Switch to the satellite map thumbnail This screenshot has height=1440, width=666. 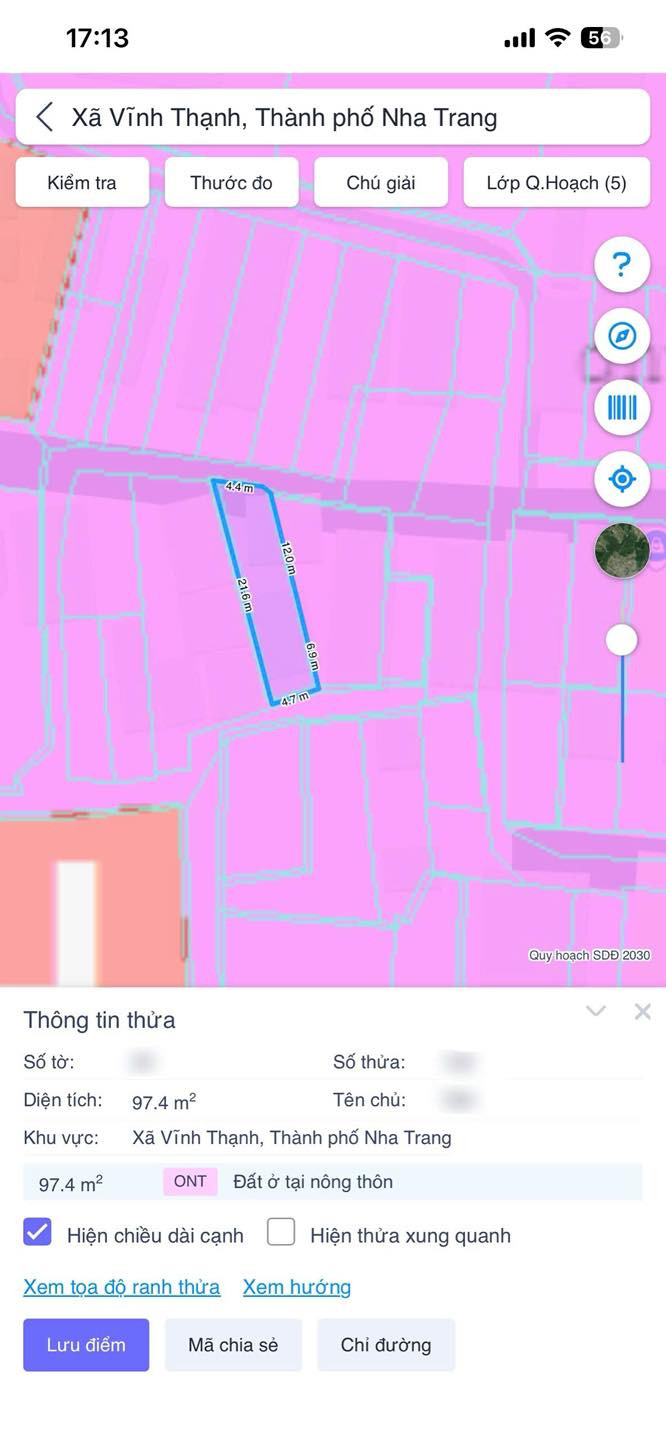click(622, 550)
